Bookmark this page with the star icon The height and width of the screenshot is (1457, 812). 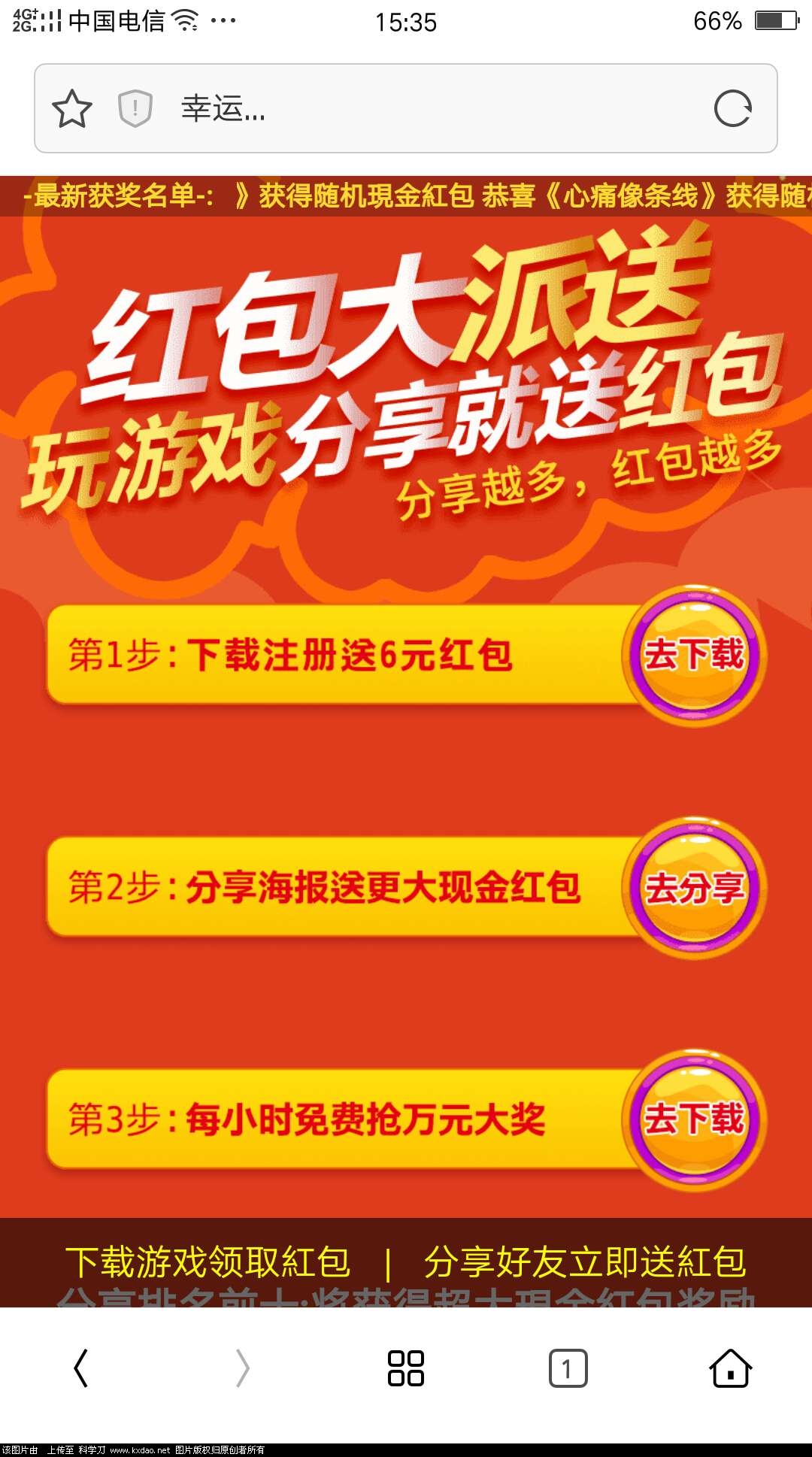coord(72,109)
